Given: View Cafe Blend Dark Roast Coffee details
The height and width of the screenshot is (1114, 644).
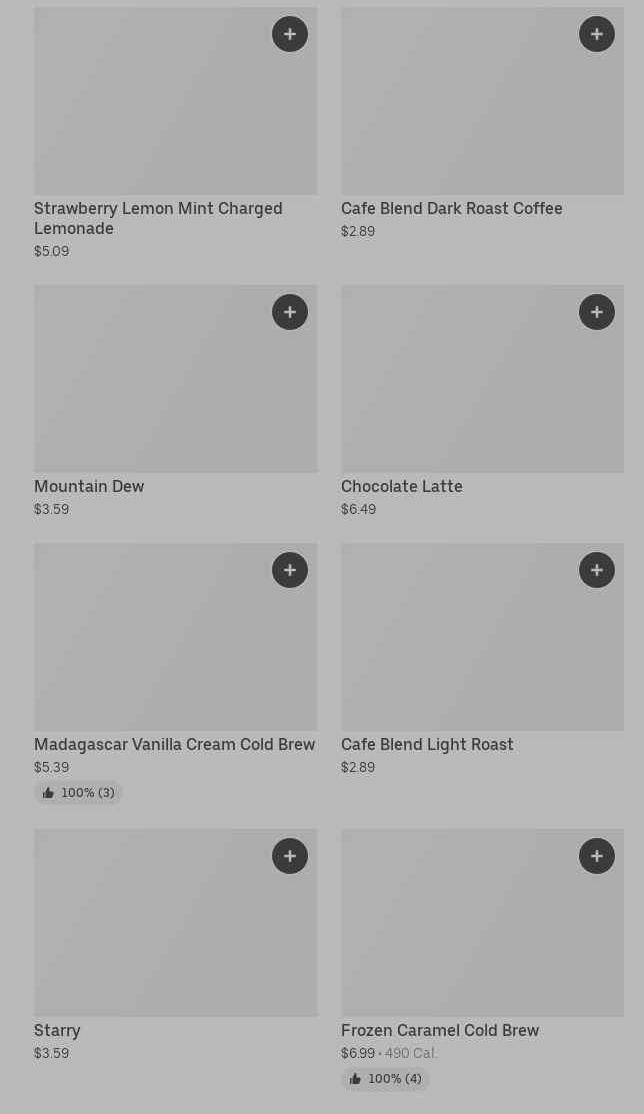Looking at the screenshot, I should click(451, 209).
